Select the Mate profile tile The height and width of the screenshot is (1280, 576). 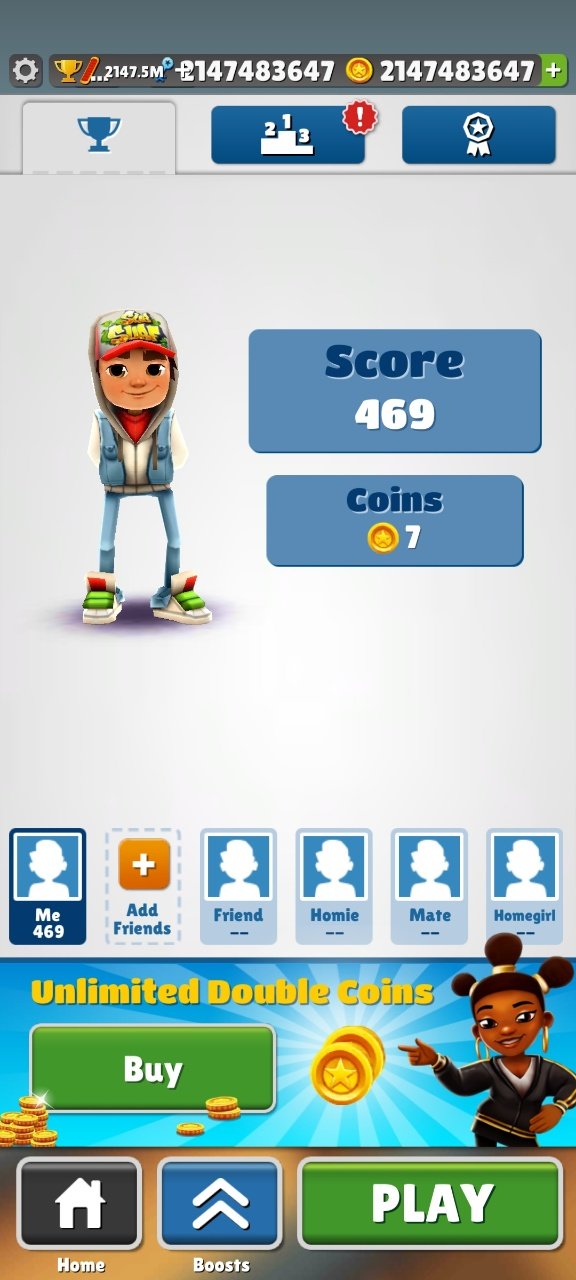[x=429, y=886]
